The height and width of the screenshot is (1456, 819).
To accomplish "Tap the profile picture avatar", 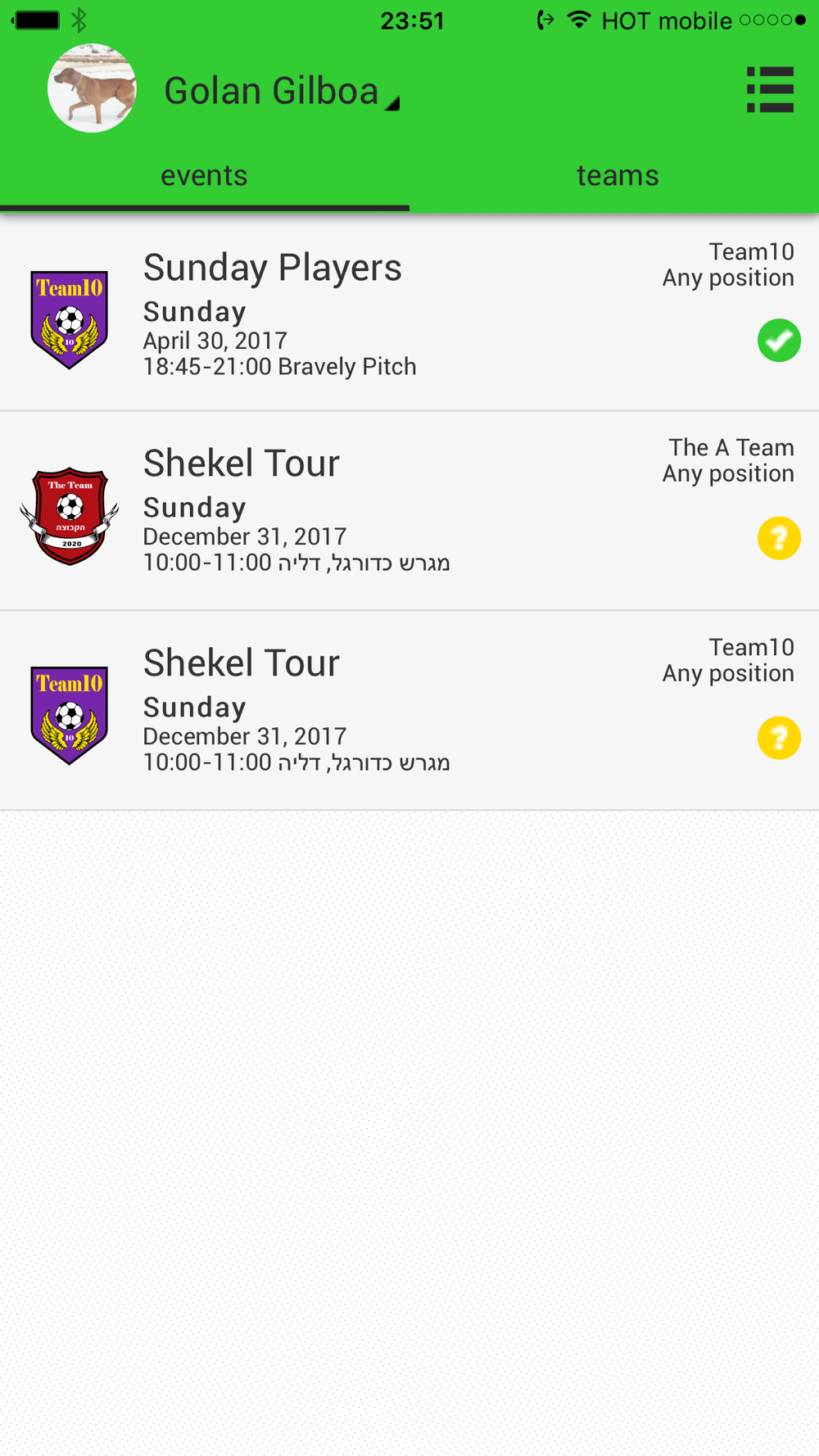I will click(x=92, y=88).
